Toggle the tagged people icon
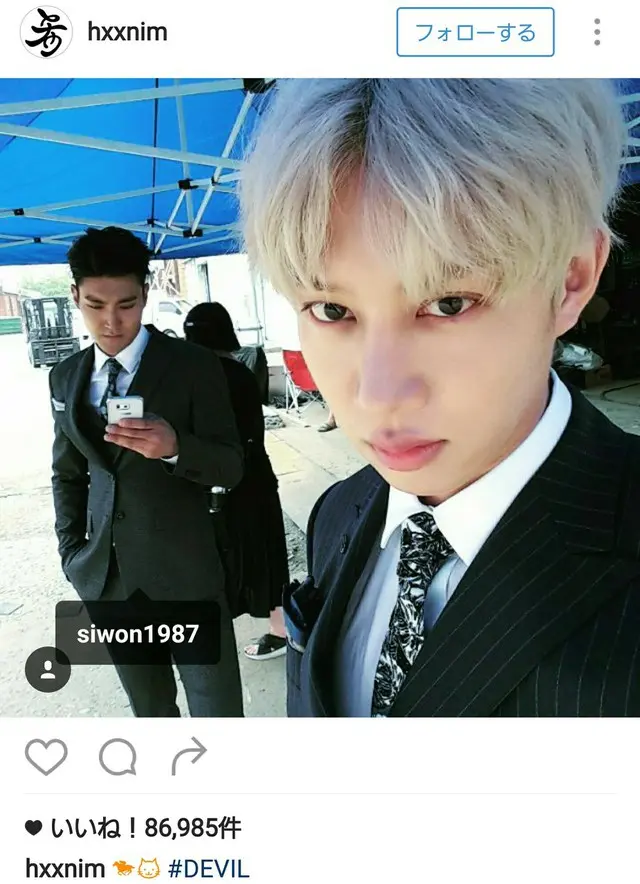The width and height of the screenshot is (640, 884). tap(47, 670)
